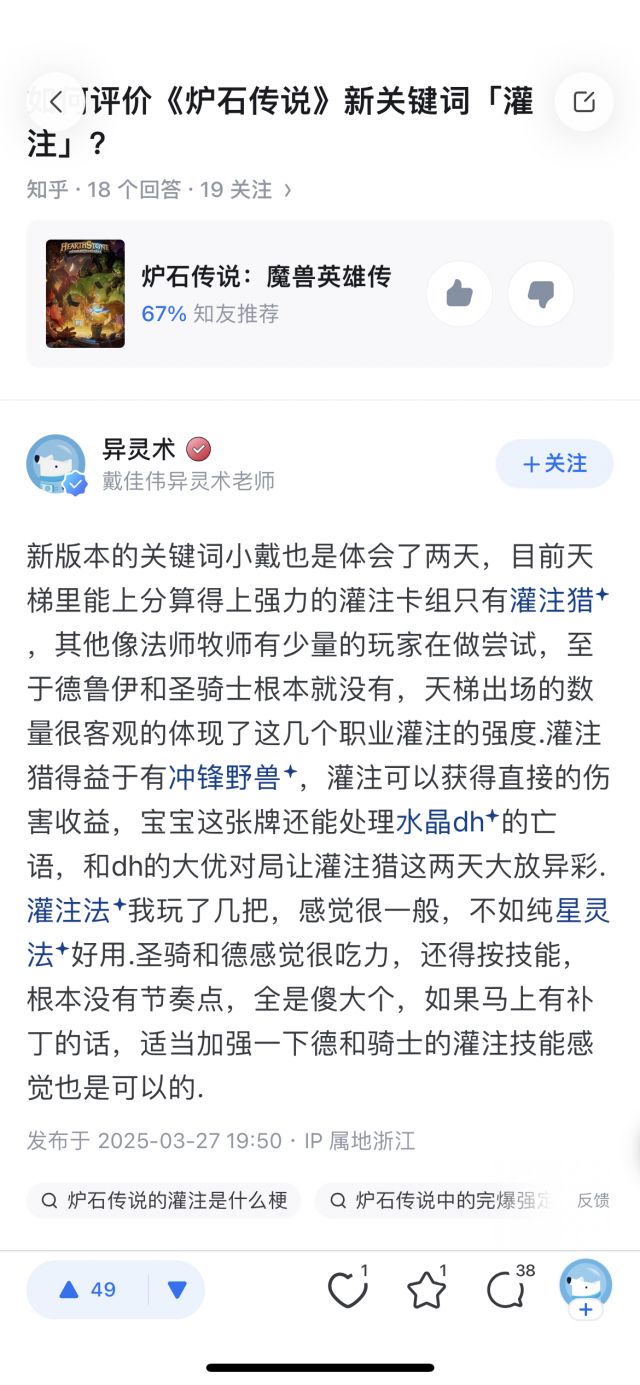
Task: Open the 38 comments
Action: point(508,1290)
